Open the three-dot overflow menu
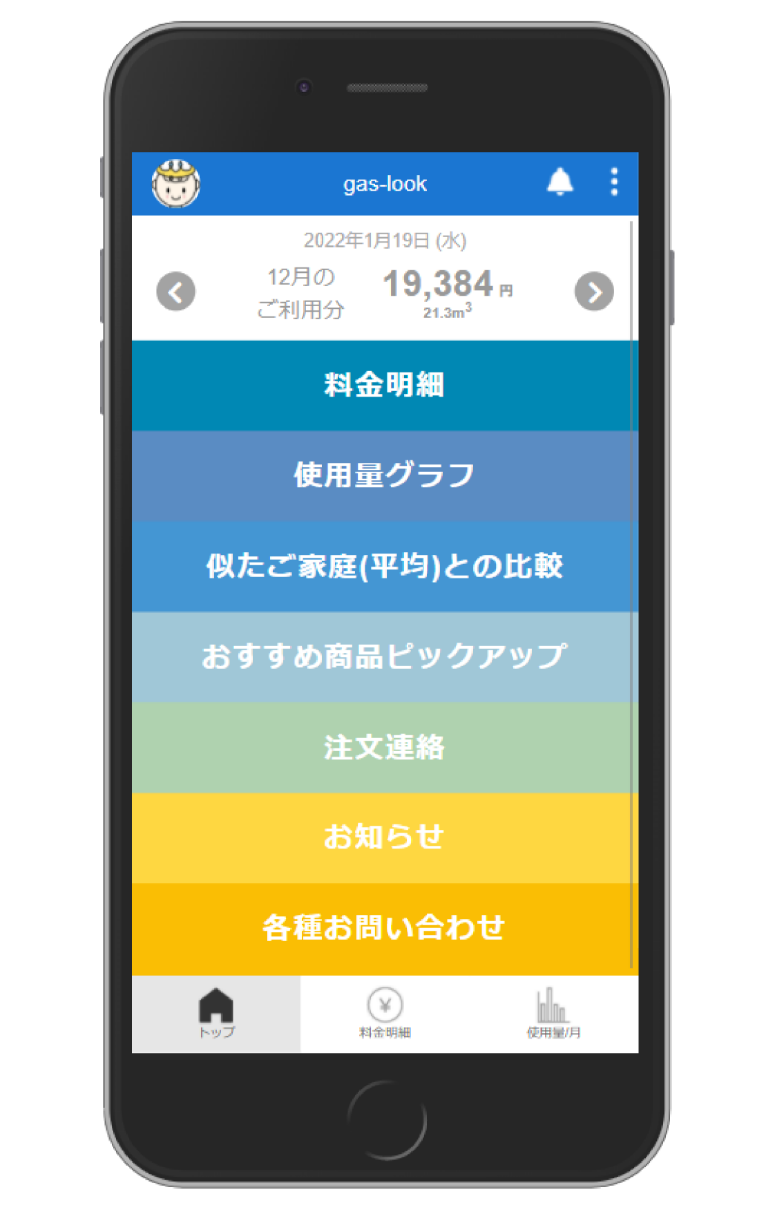 (614, 182)
